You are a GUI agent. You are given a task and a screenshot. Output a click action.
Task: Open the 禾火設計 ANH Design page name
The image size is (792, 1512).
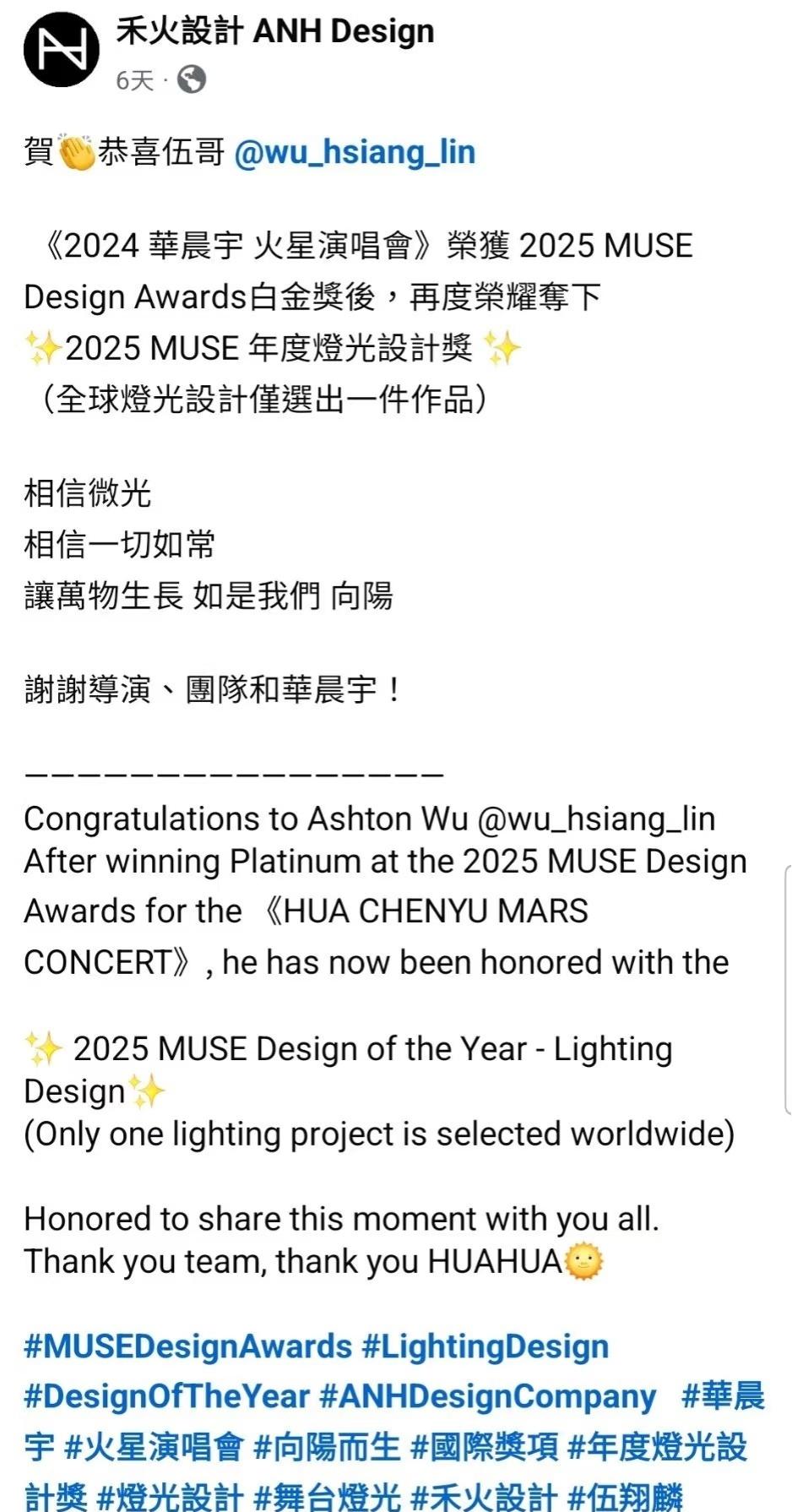[274, 31]
